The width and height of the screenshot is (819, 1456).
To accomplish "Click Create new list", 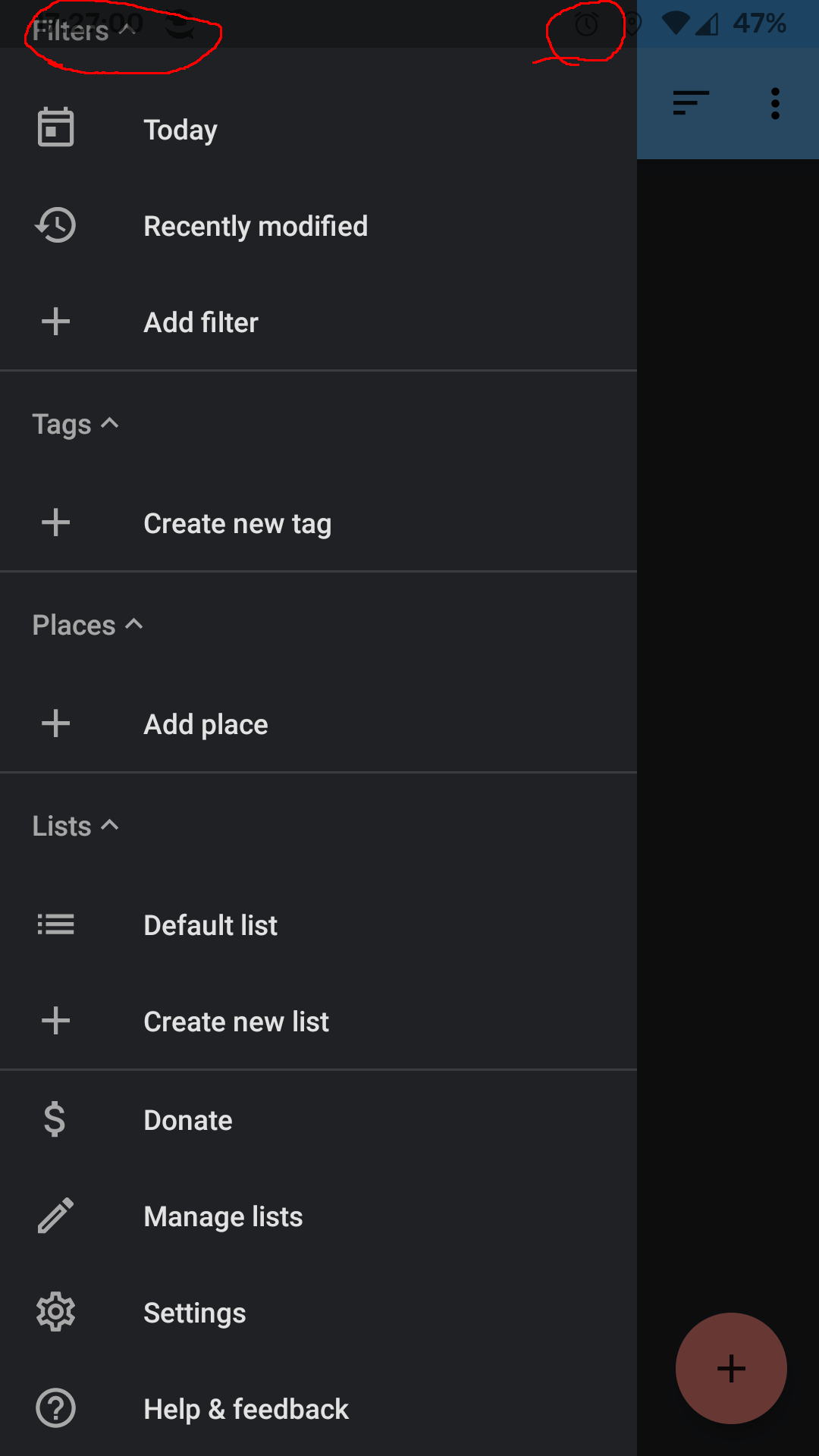I will 236,1021.
